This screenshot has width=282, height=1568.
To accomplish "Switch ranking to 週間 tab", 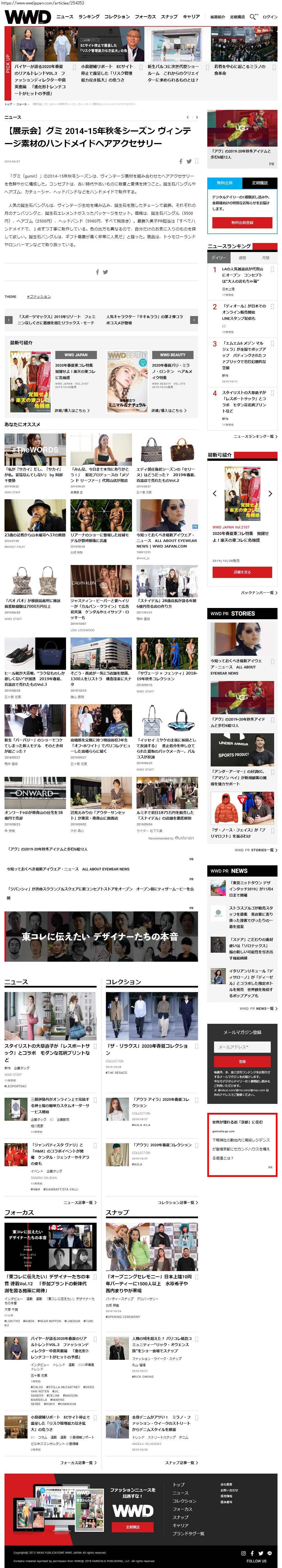I will (242, 257).
